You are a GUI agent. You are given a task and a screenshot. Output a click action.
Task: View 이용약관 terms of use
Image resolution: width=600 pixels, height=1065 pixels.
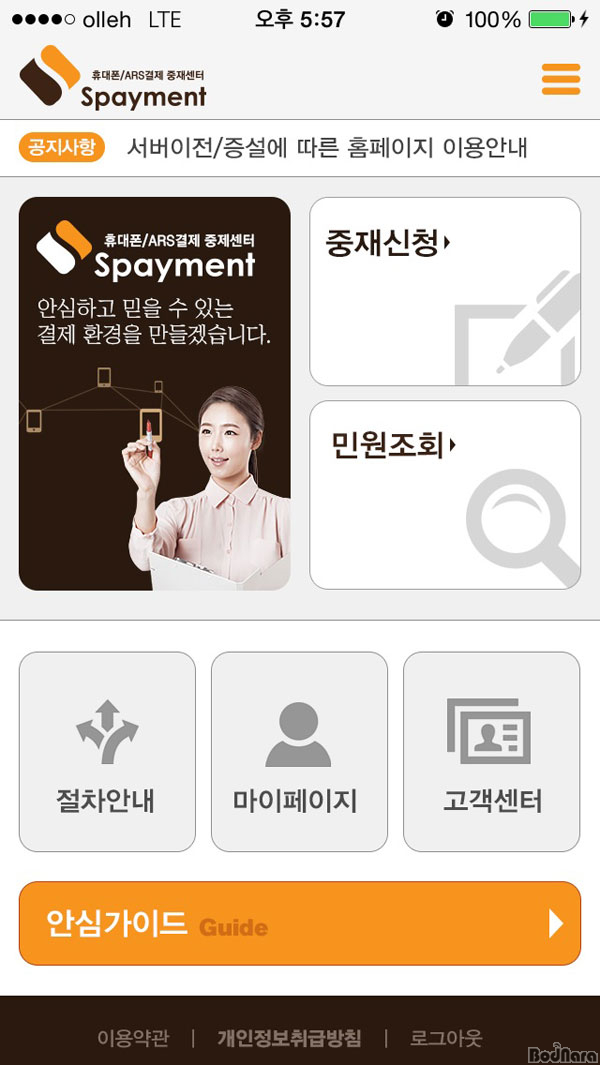coord(133,1038)
